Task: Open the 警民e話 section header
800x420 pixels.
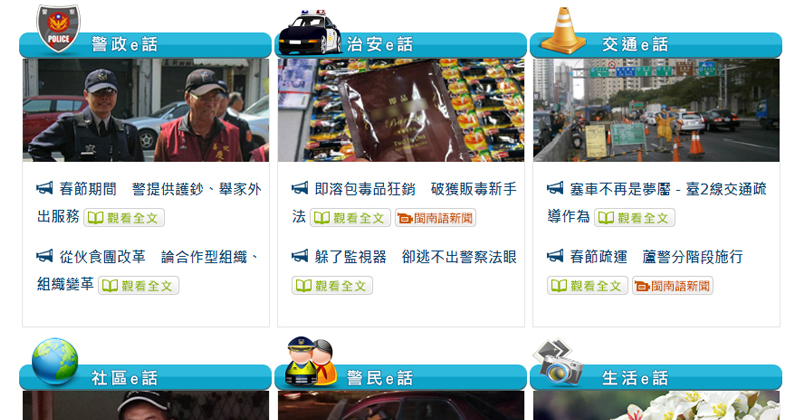Action: tap(380, 378)
